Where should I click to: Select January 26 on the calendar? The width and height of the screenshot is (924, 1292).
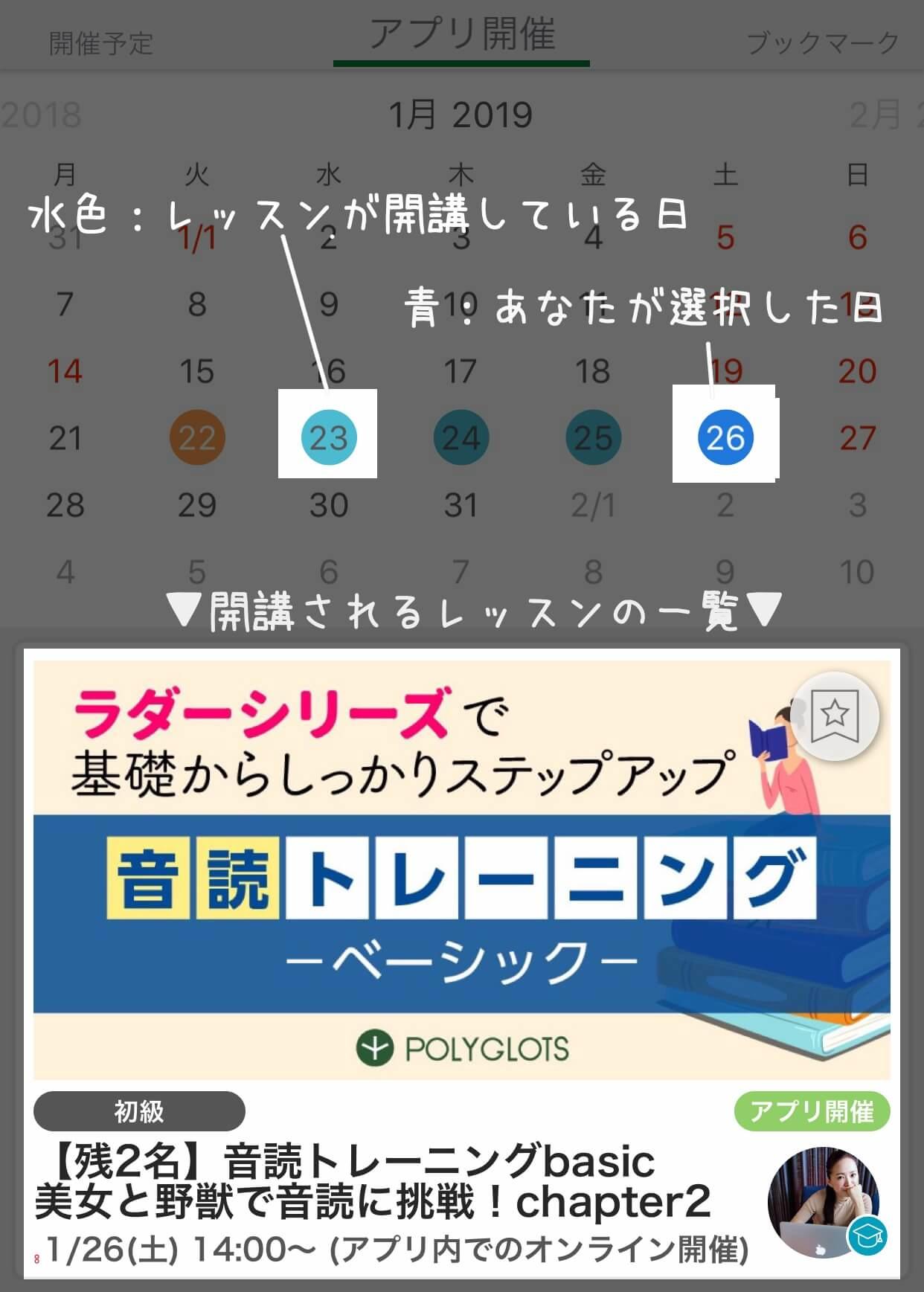pos(725,437)
